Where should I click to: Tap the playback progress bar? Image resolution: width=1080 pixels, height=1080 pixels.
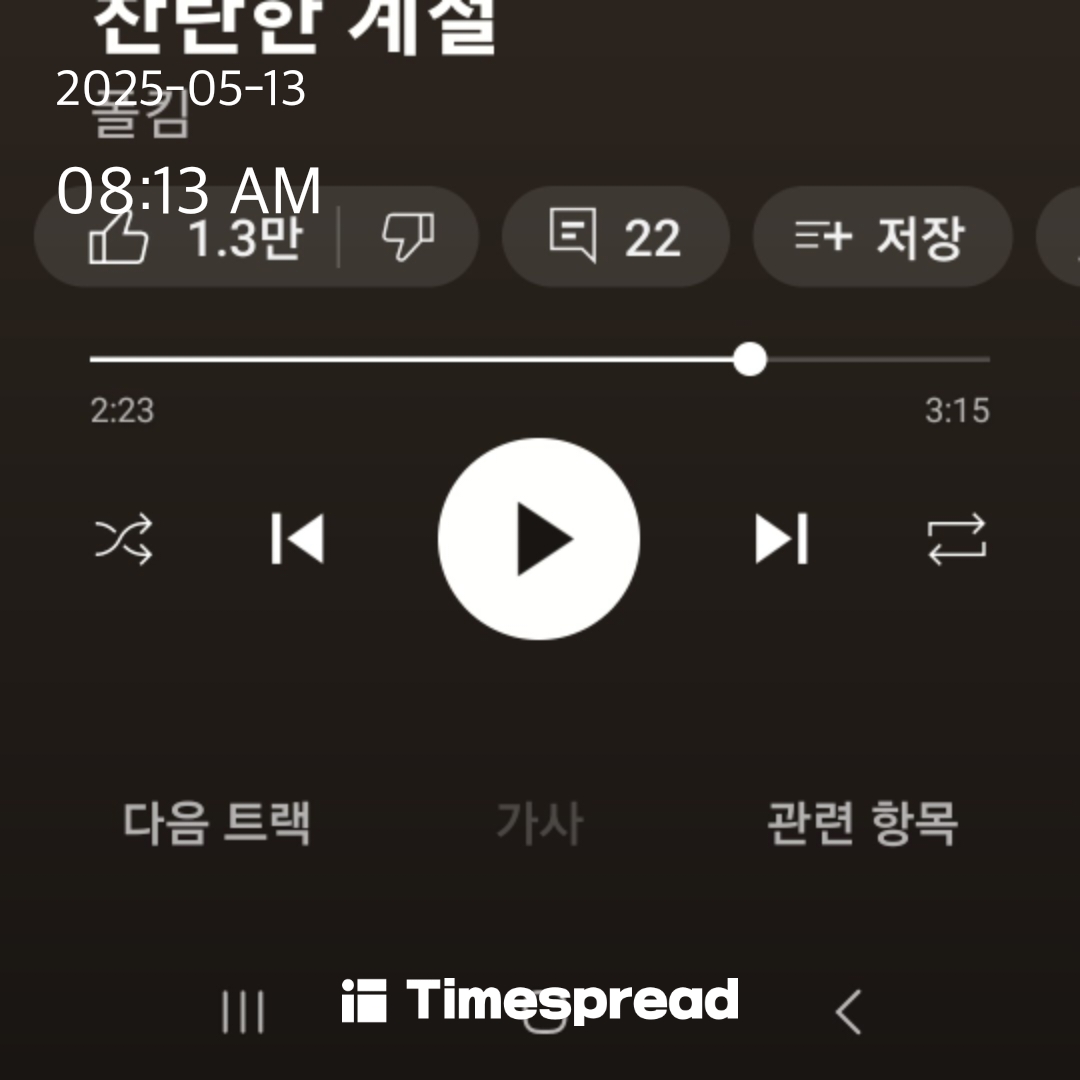(x=540, y=359)
